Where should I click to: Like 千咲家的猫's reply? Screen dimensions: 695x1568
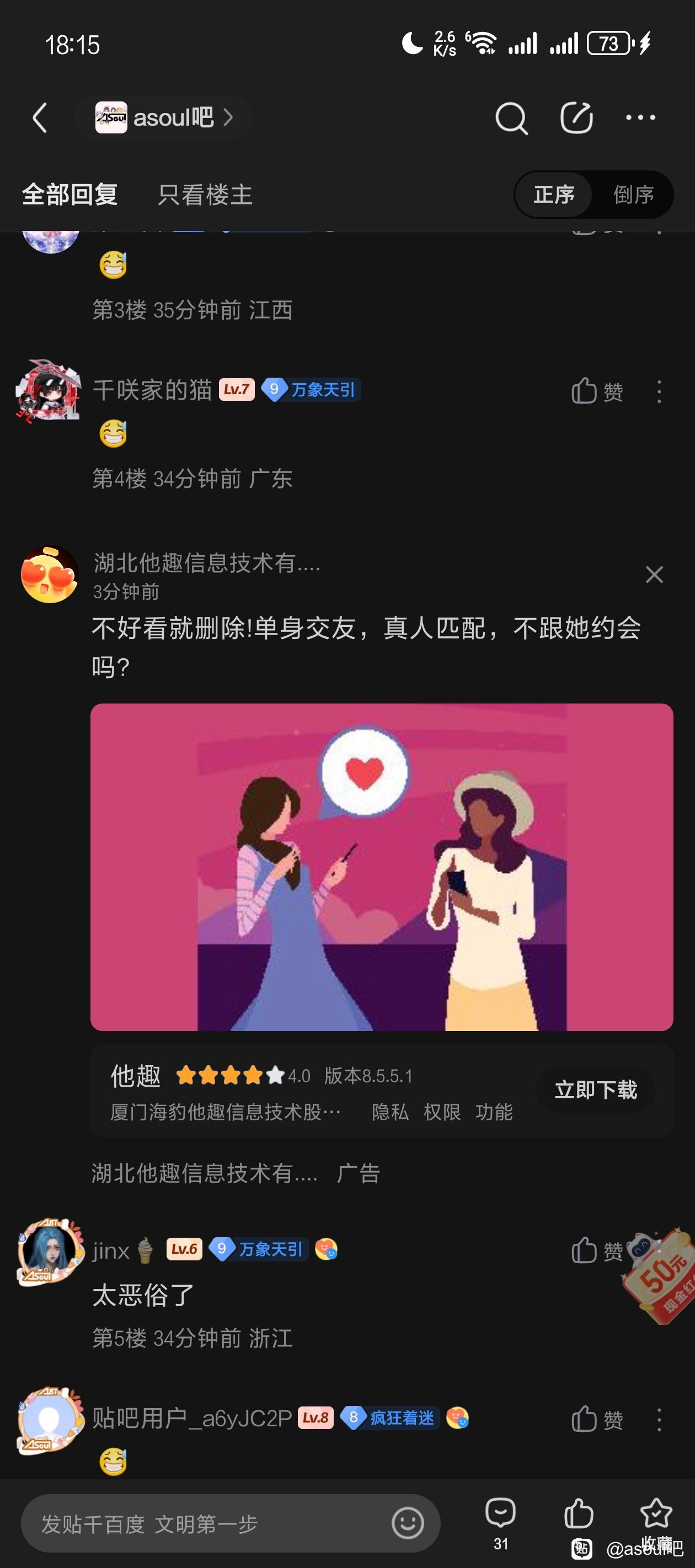click(596, 391)
